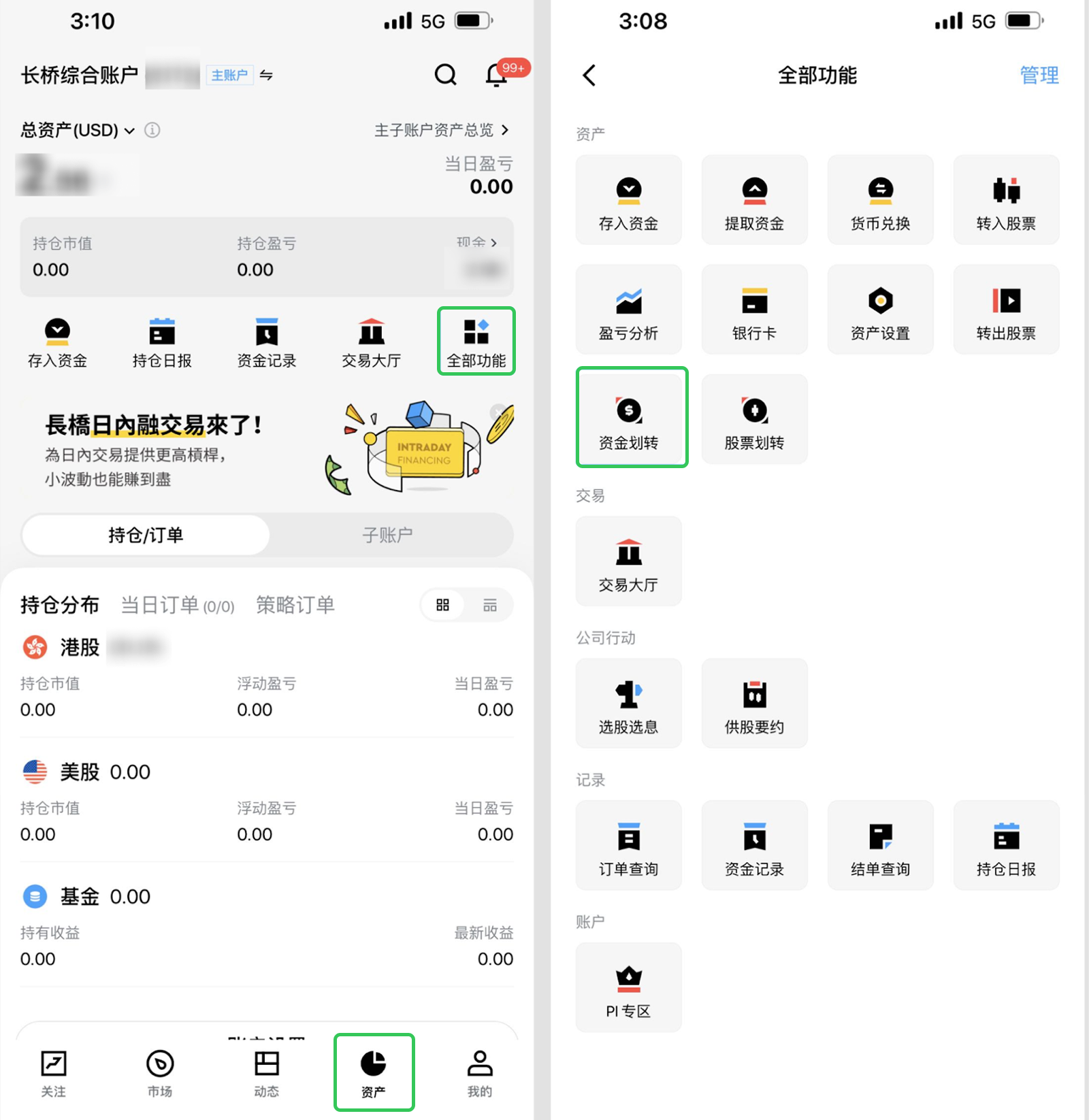
Task: Open 盈亏分析 profit analysis
Action: tap(629, 310)
